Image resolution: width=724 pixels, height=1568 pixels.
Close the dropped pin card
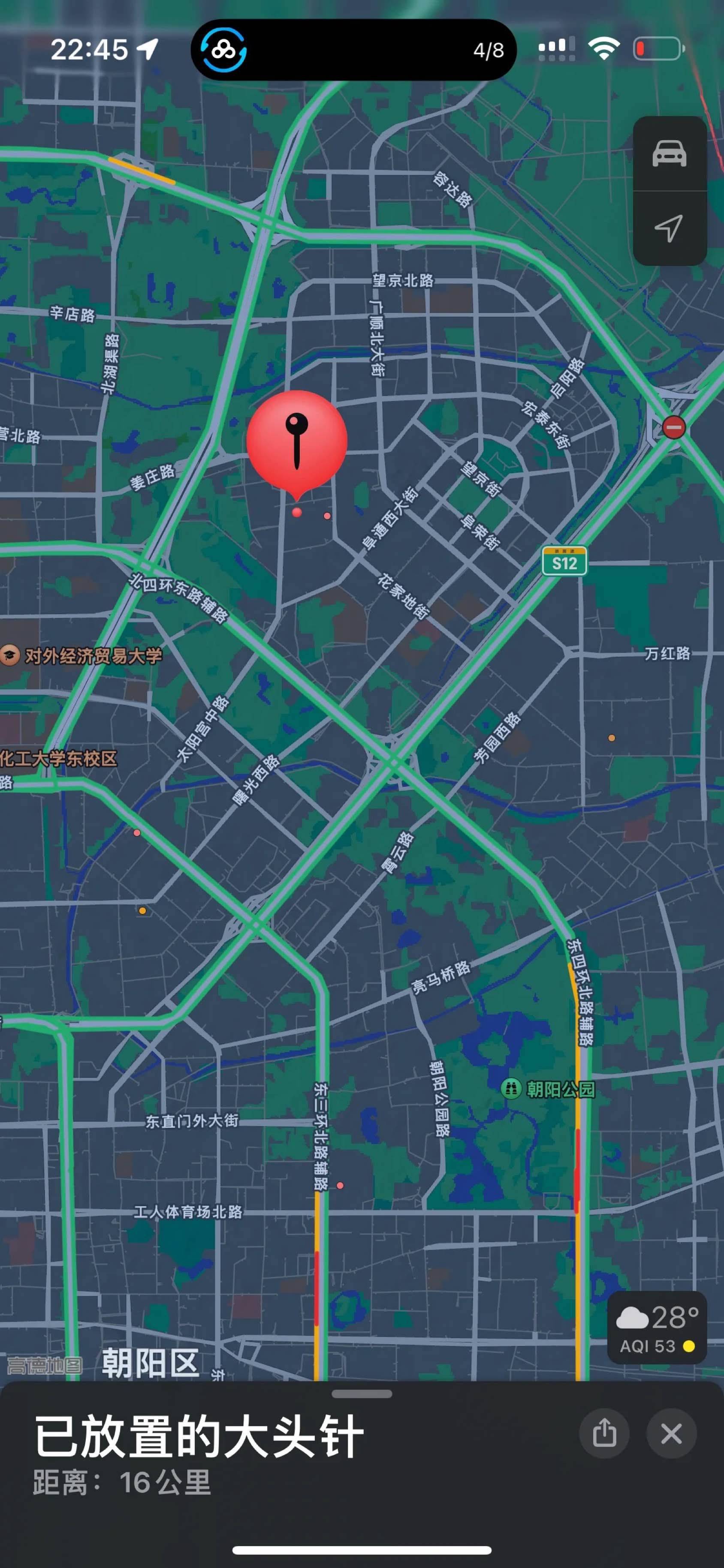671,1433
